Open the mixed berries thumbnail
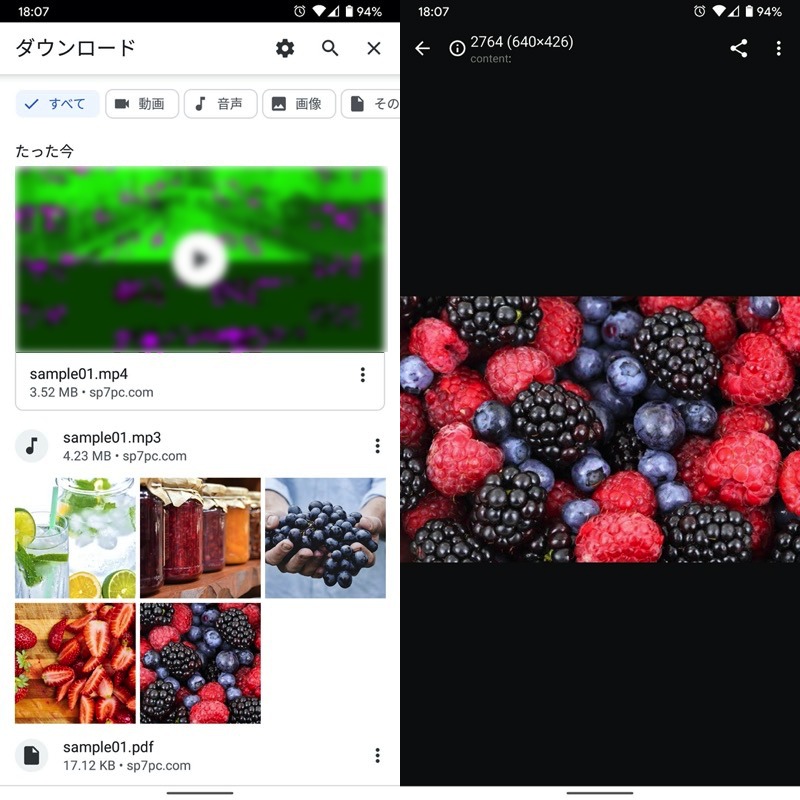Viewport: 800px width, 800px height. pos(200,663)
